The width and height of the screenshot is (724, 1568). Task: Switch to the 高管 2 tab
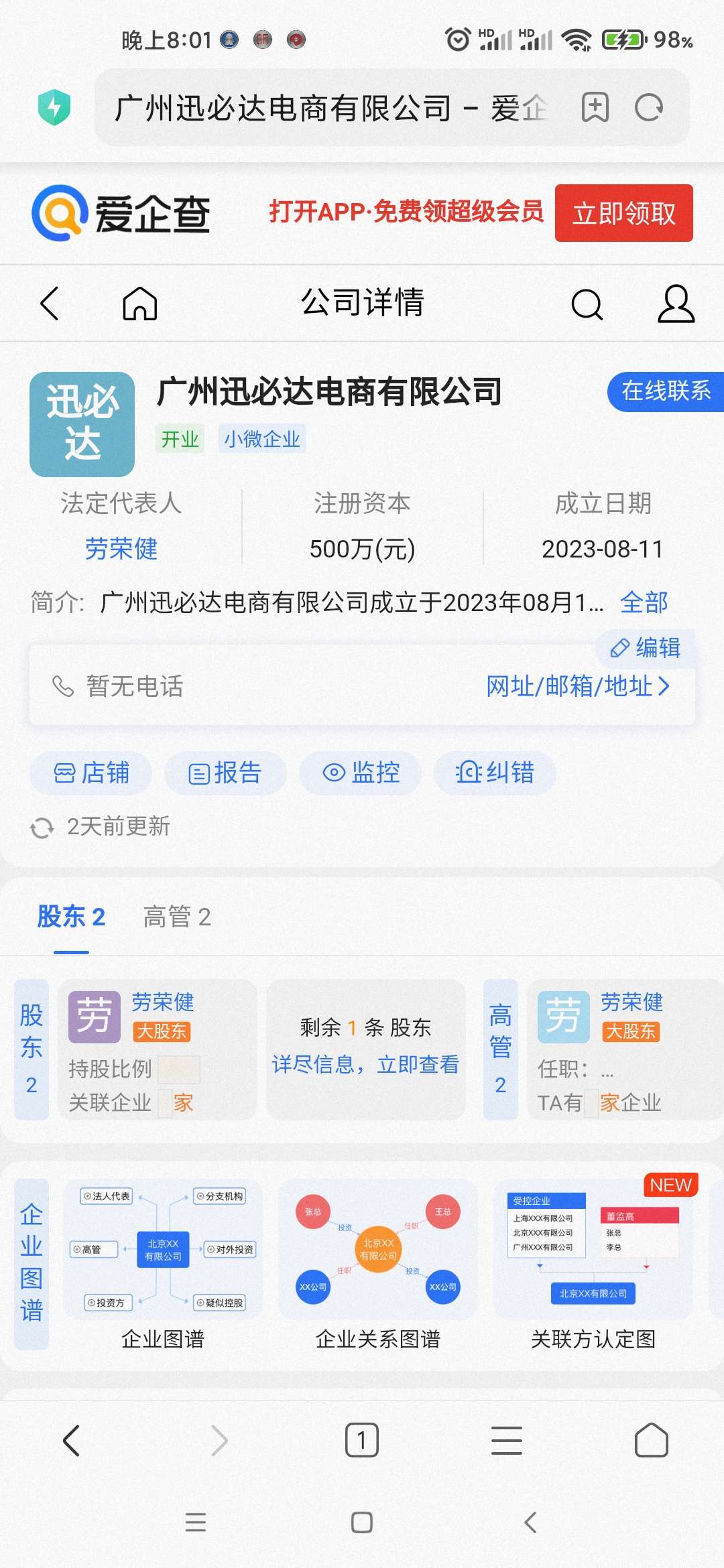tap(177, 917)
